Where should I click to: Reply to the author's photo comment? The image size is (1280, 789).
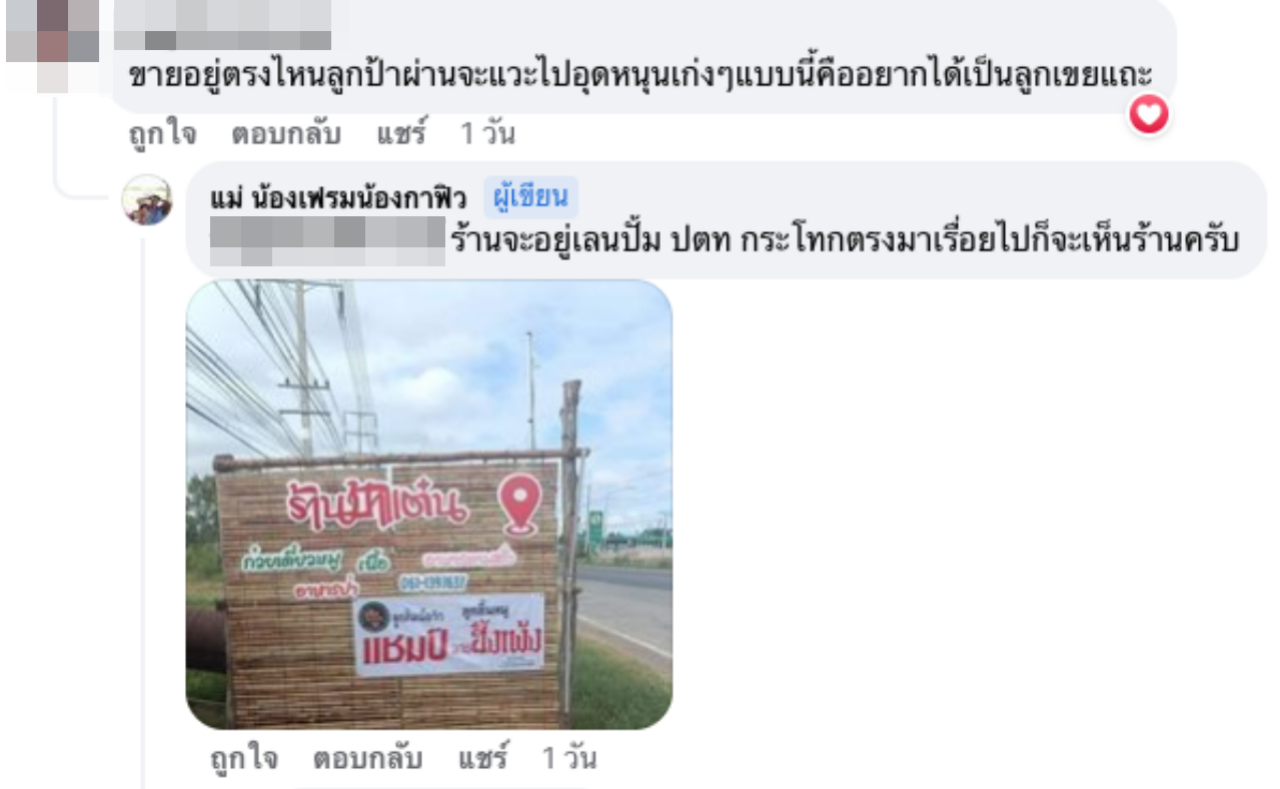coord(367,759)
